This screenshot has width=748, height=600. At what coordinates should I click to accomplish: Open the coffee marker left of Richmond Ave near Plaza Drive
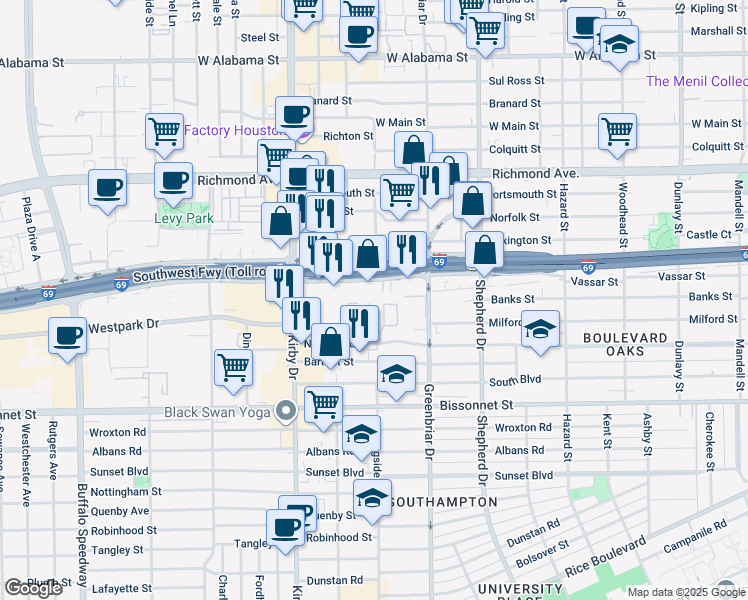coord(107,192)
